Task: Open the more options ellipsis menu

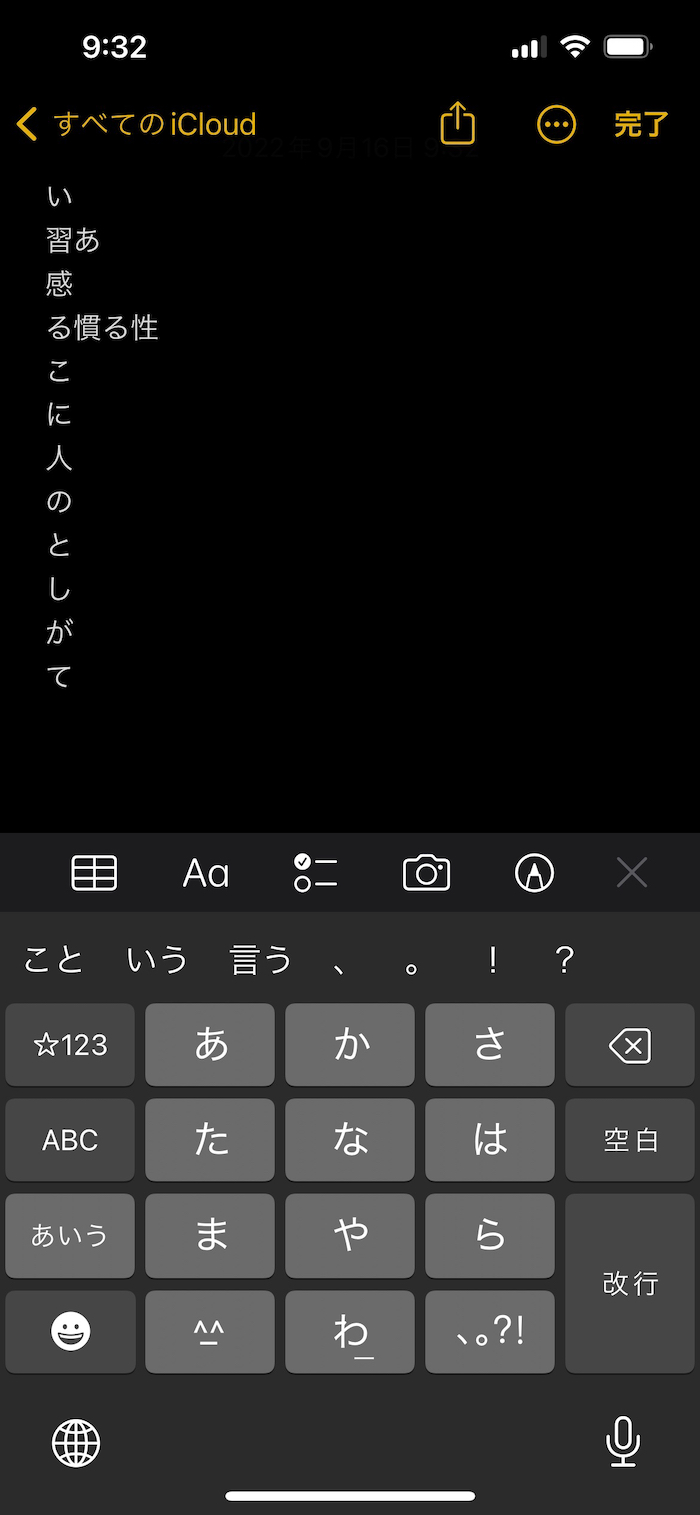Action: (x=556, y=125)
